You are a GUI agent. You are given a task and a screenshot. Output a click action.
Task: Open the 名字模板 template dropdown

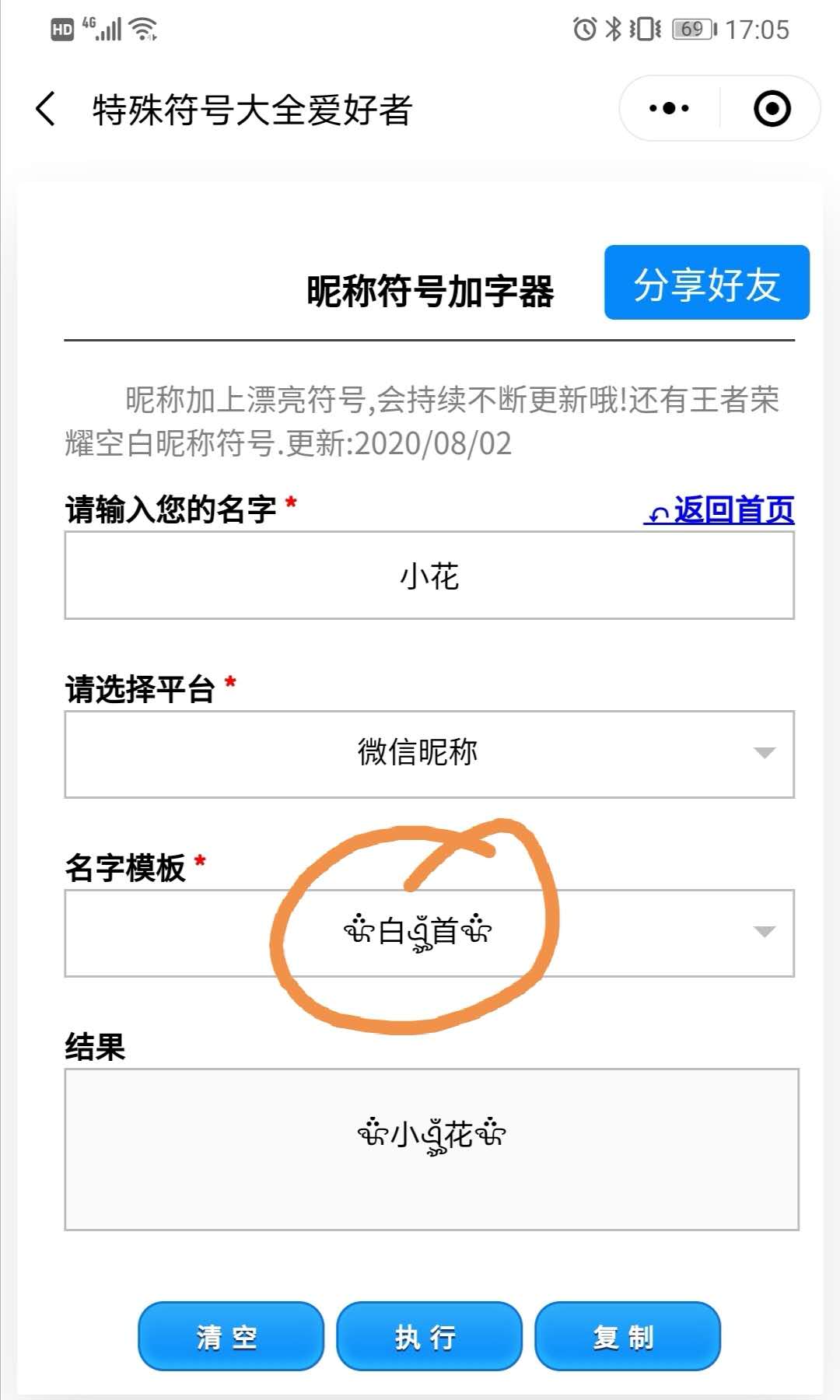429,933
